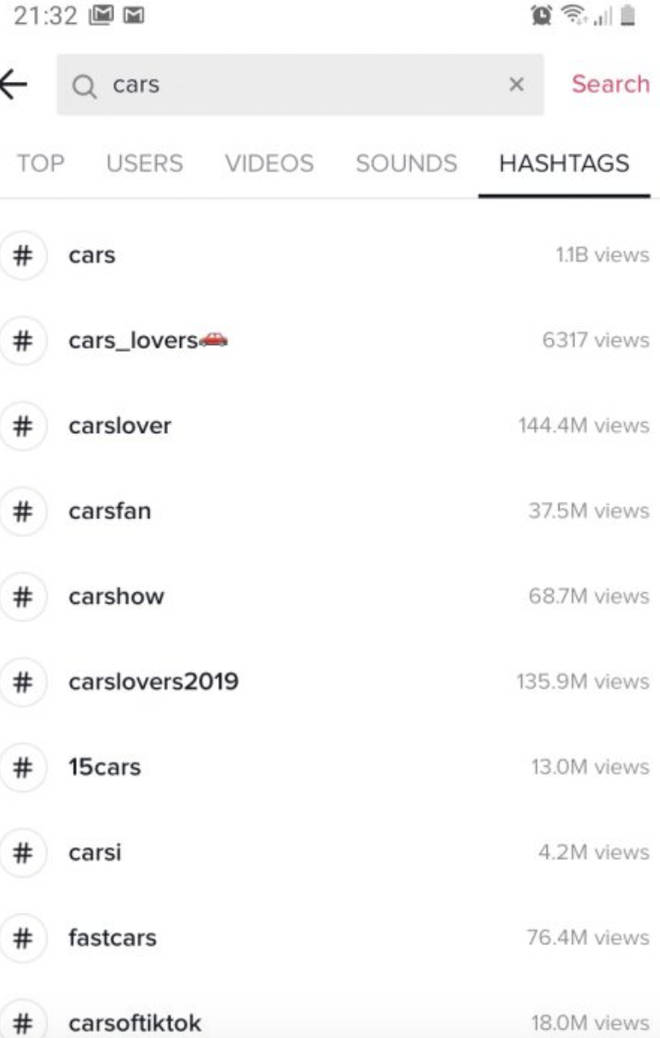
Task: Select the Hashtags tab
Action: 564,163
